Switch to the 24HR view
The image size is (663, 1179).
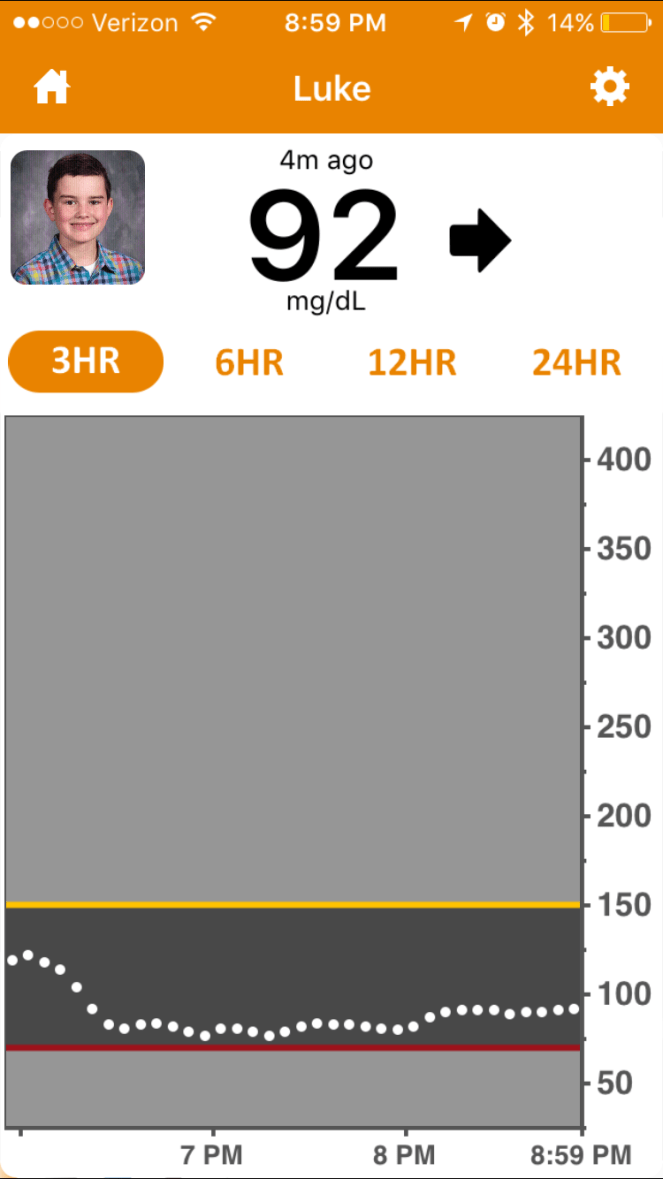pyautogui.click(x=576, y=362)
